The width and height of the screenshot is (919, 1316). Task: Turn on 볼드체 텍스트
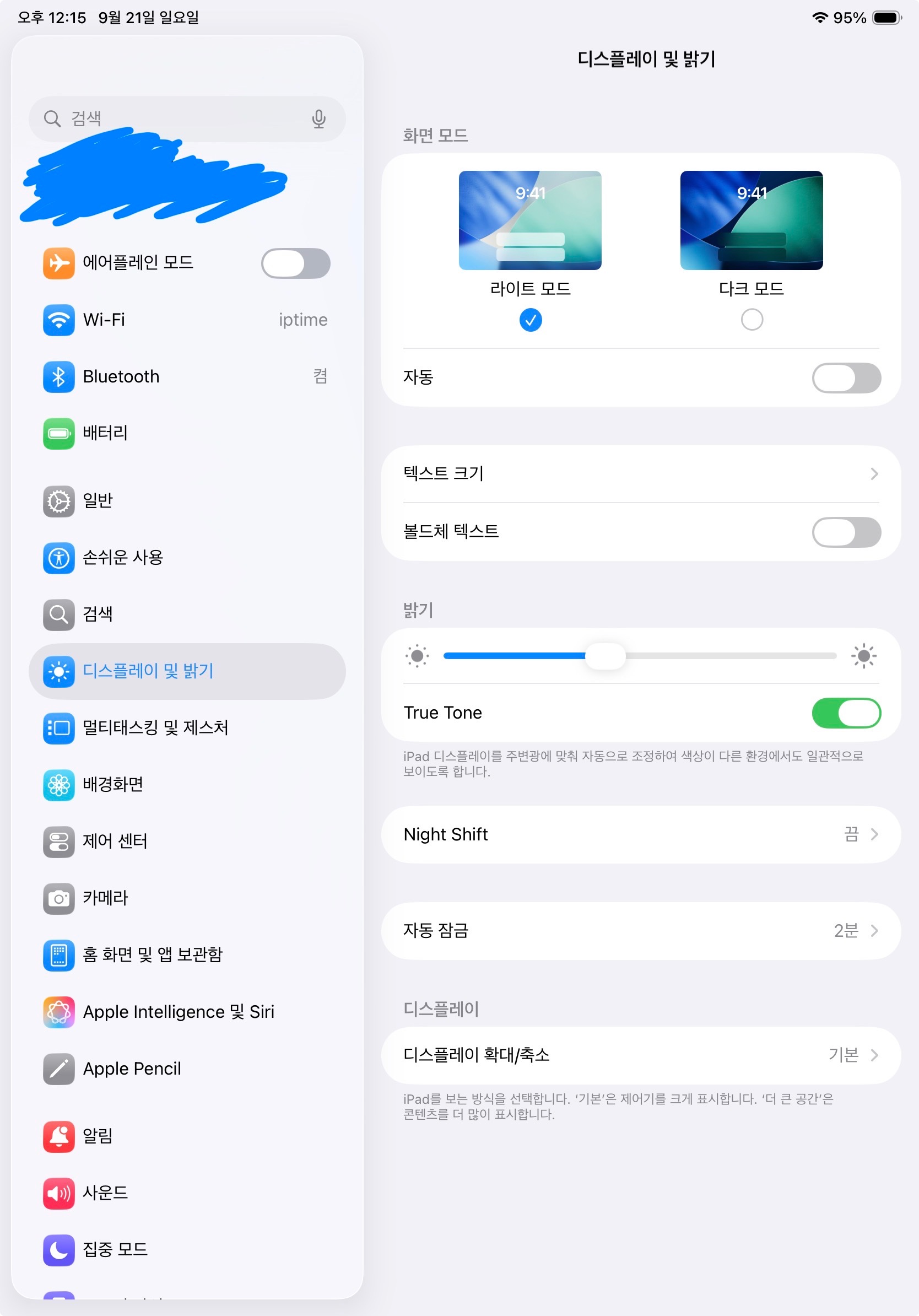coord(846,532)
